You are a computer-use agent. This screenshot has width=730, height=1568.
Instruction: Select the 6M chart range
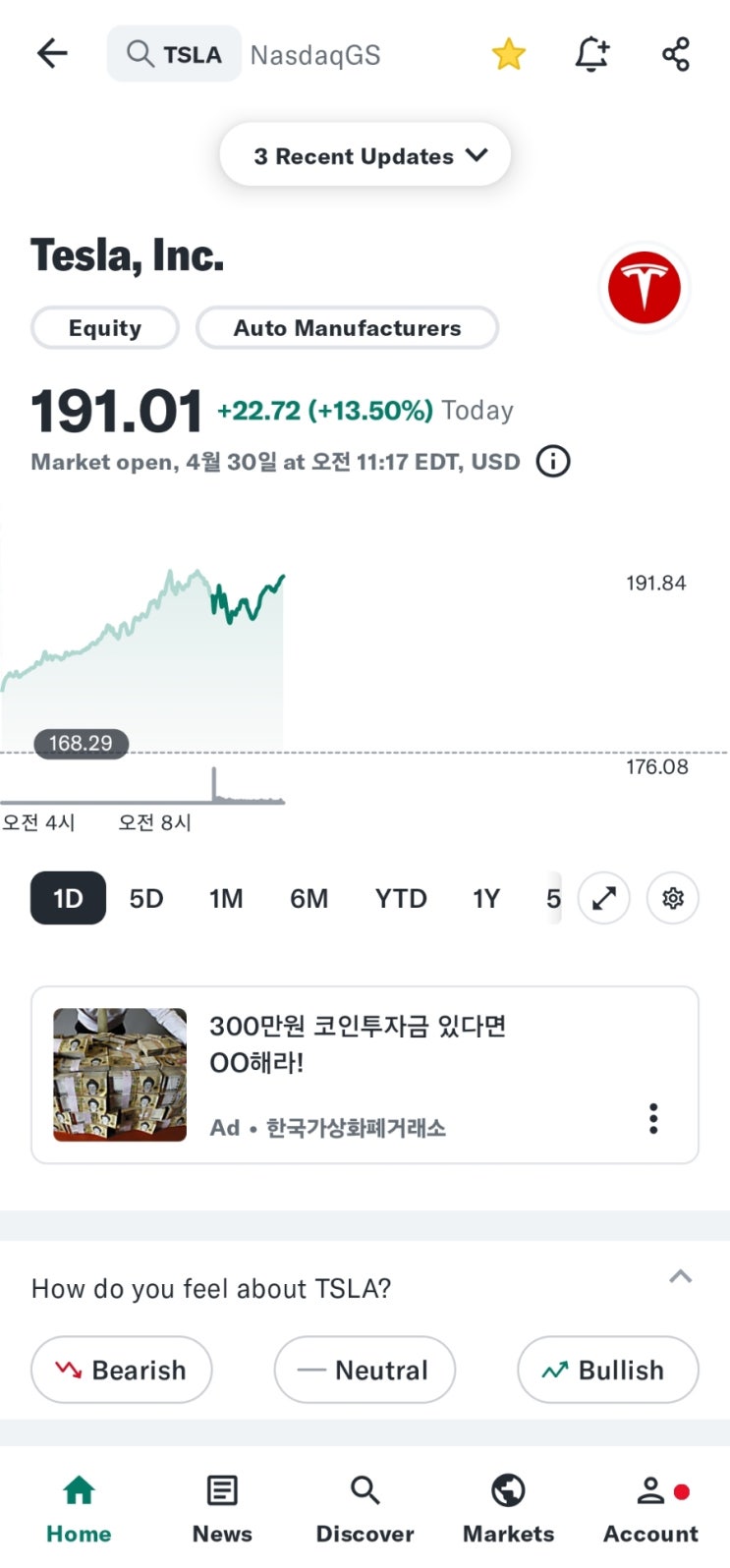pyautogui.click(x=309, y=898)
